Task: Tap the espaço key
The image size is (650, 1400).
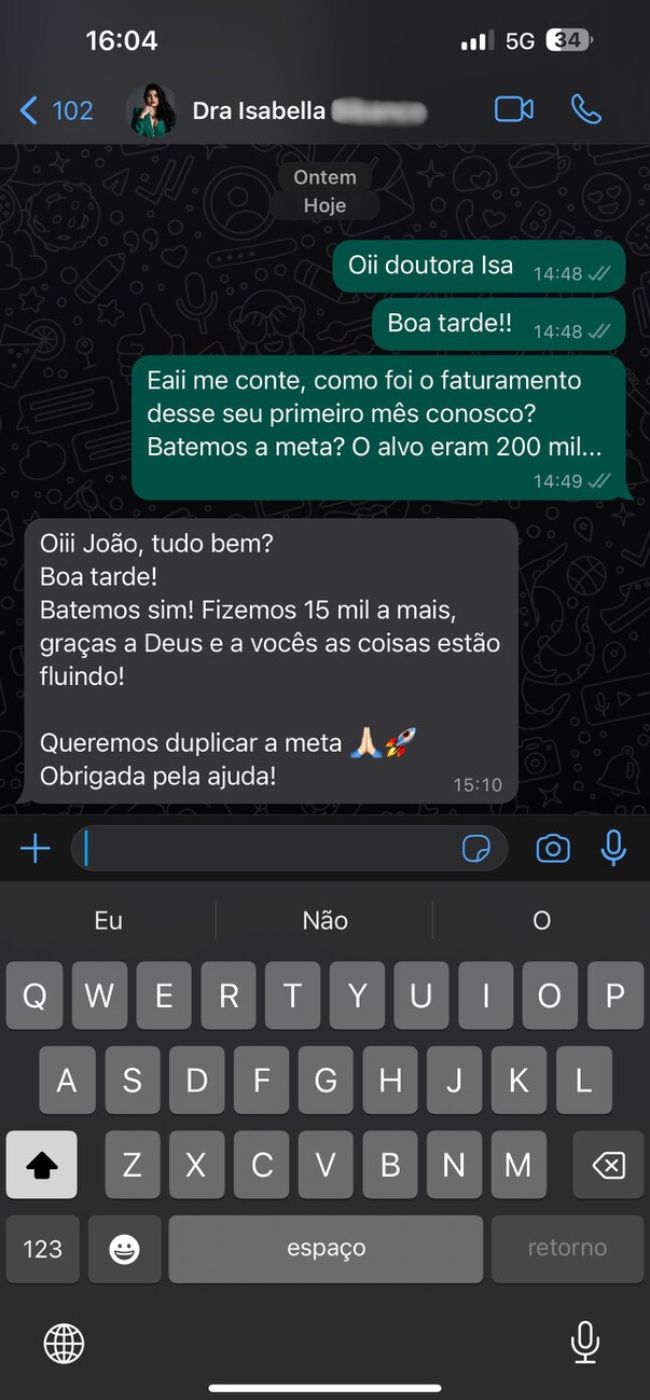Action: click(x=326, y=1249)
